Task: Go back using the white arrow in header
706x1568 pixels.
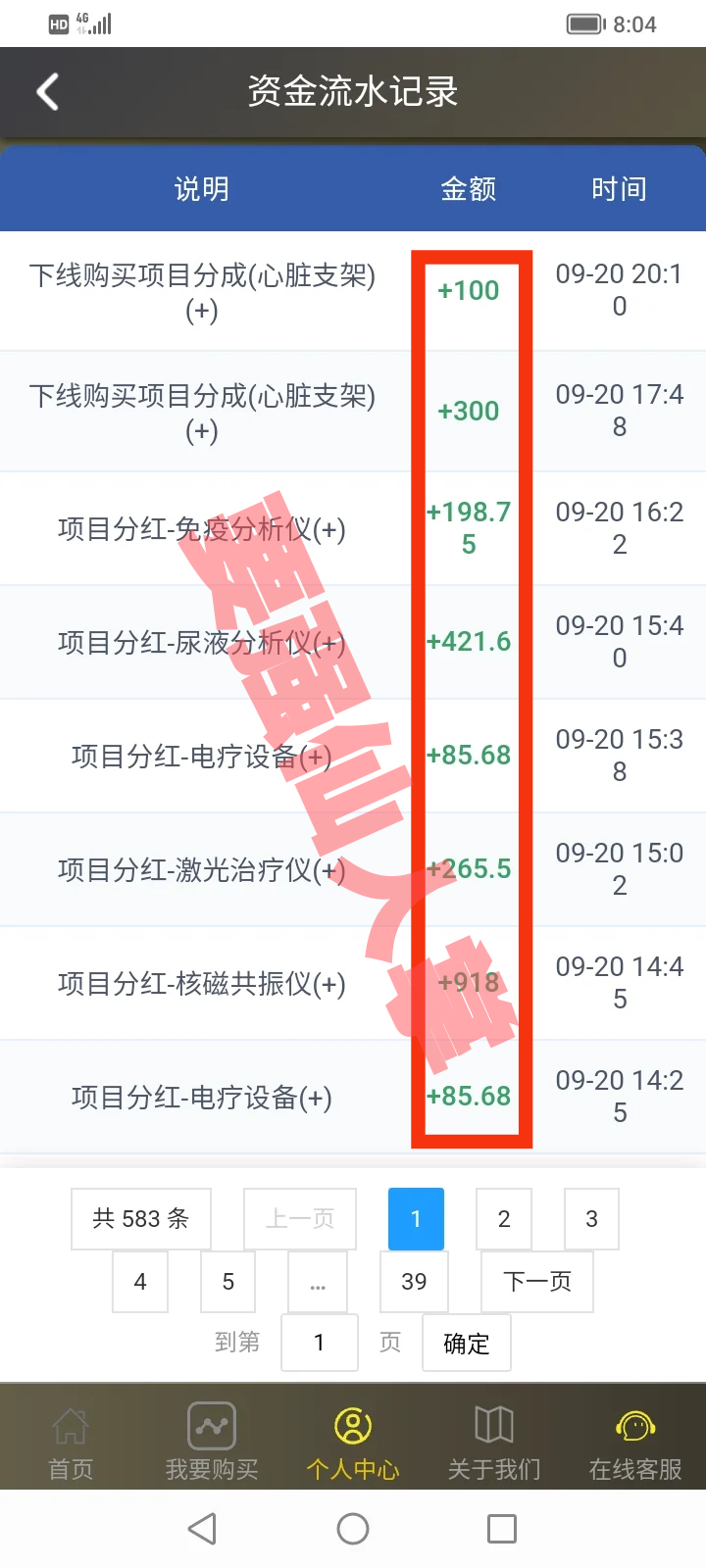Action: point(48,90)
